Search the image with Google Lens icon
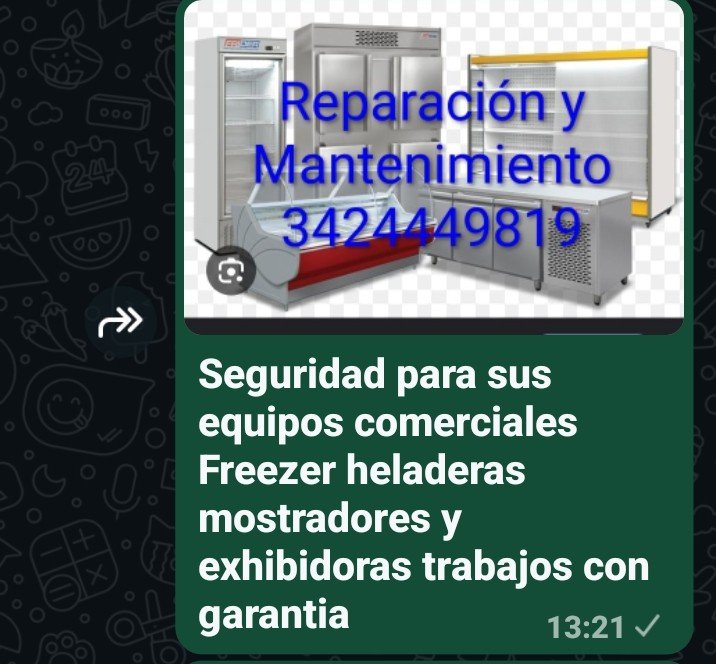716x664 pixels. point(231,270)
